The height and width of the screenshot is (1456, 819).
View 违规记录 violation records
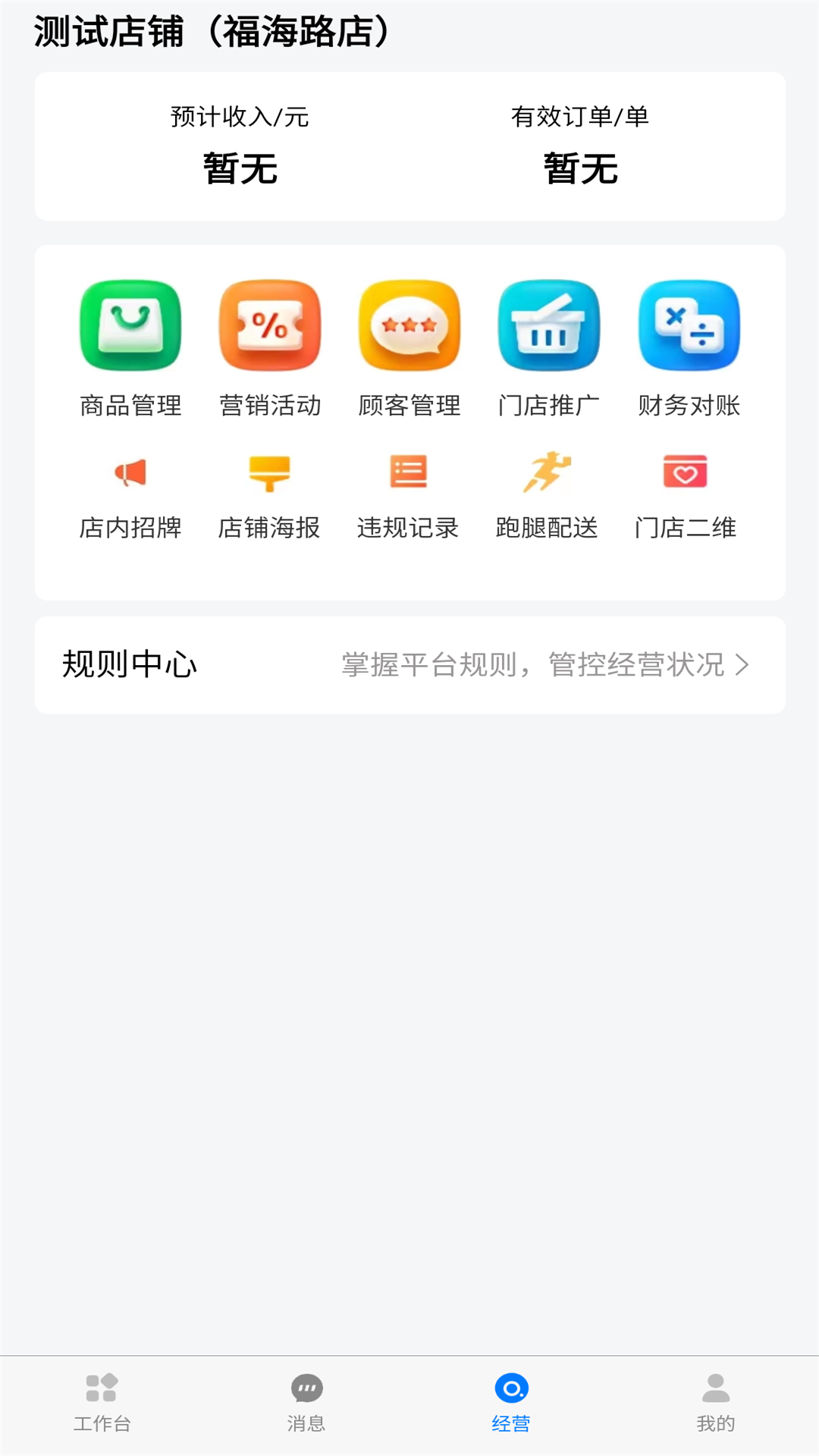pos(409,494)
